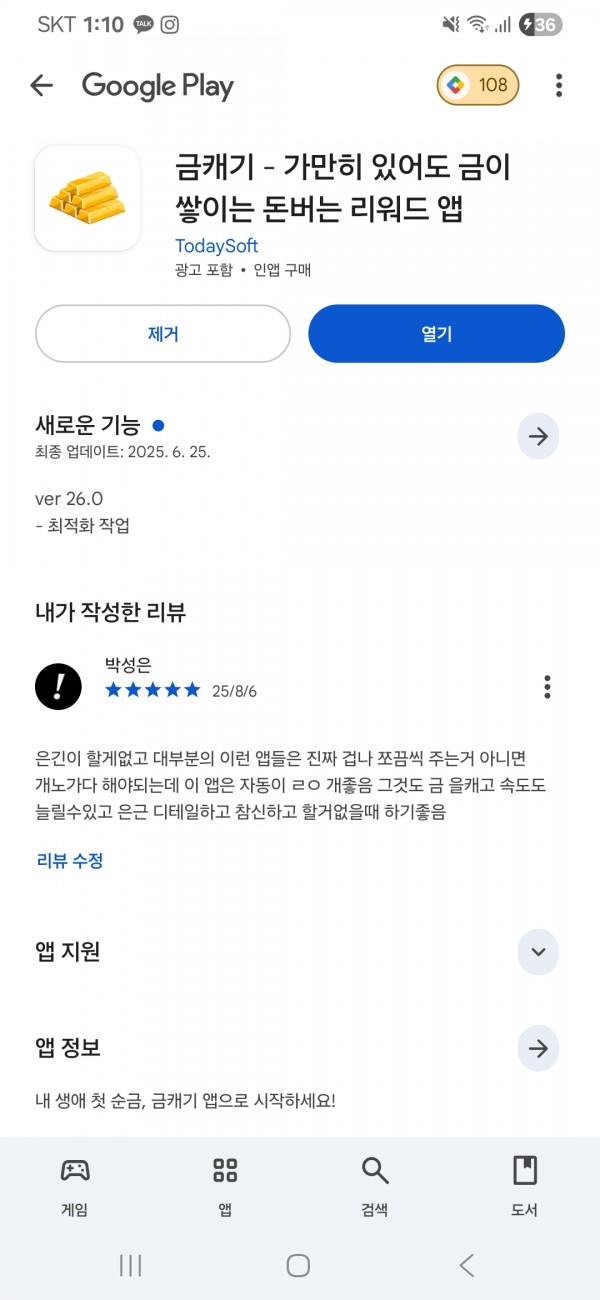Switch to the 앱 tab

(225, 1187)
